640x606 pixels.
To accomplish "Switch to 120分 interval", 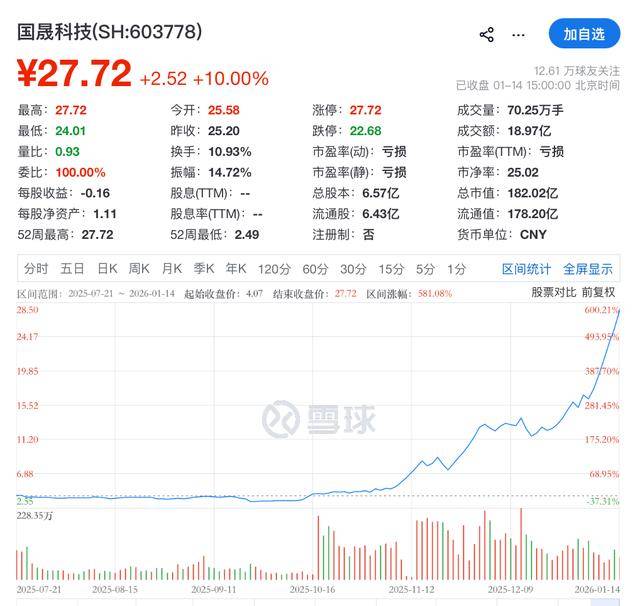I will point(273,269).
